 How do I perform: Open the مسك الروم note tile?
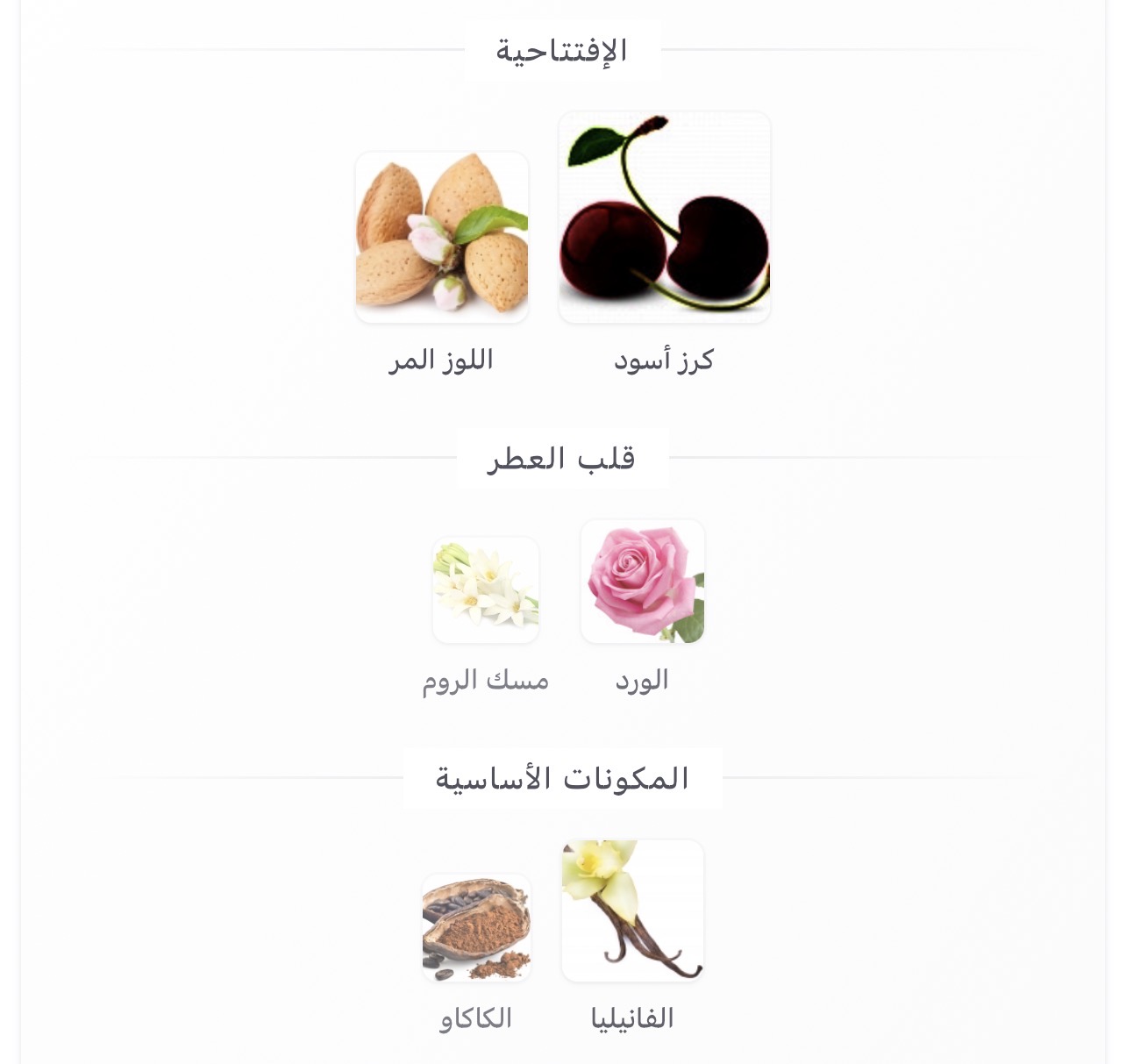[x=486, y=590]
